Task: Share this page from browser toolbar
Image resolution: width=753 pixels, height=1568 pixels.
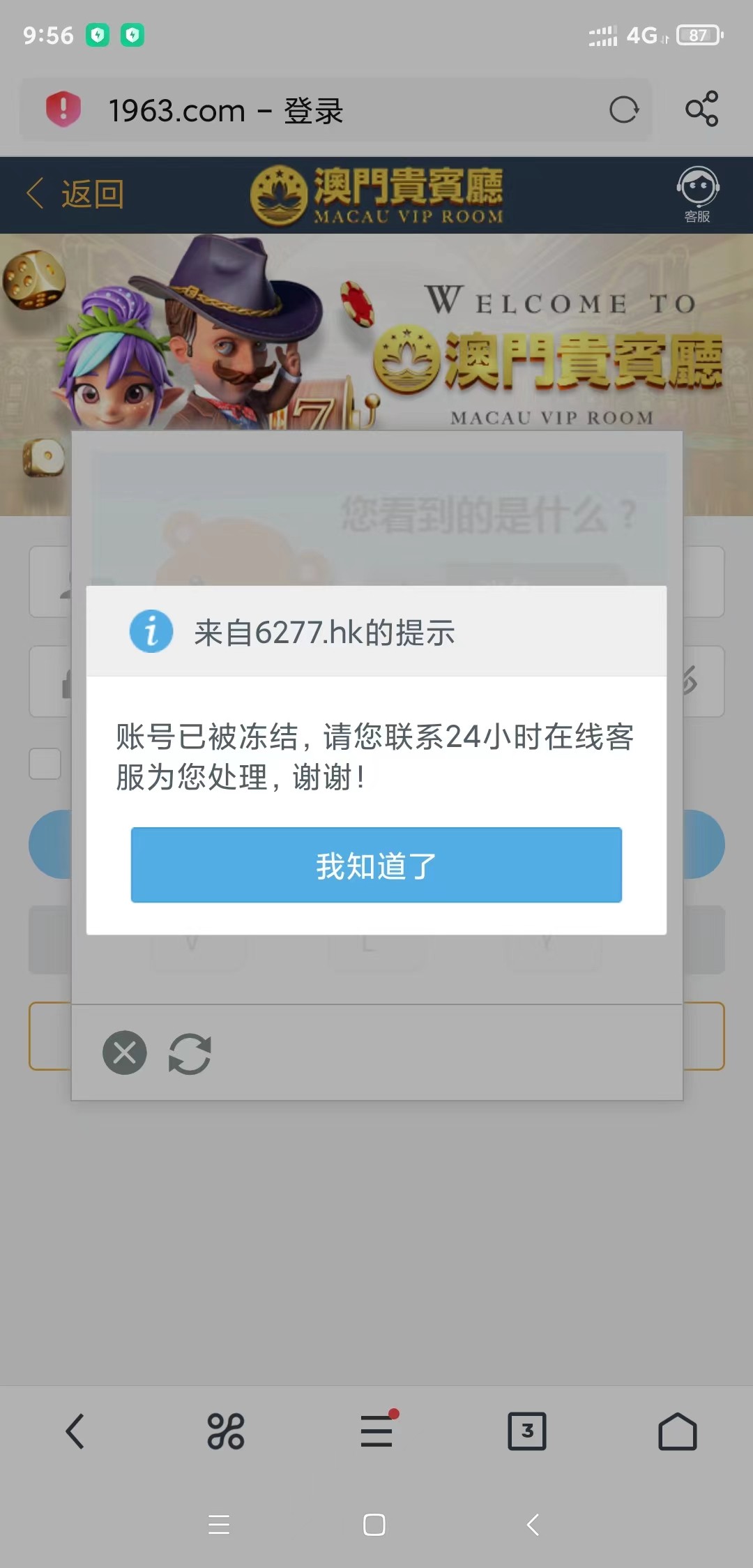Action: 701,109
